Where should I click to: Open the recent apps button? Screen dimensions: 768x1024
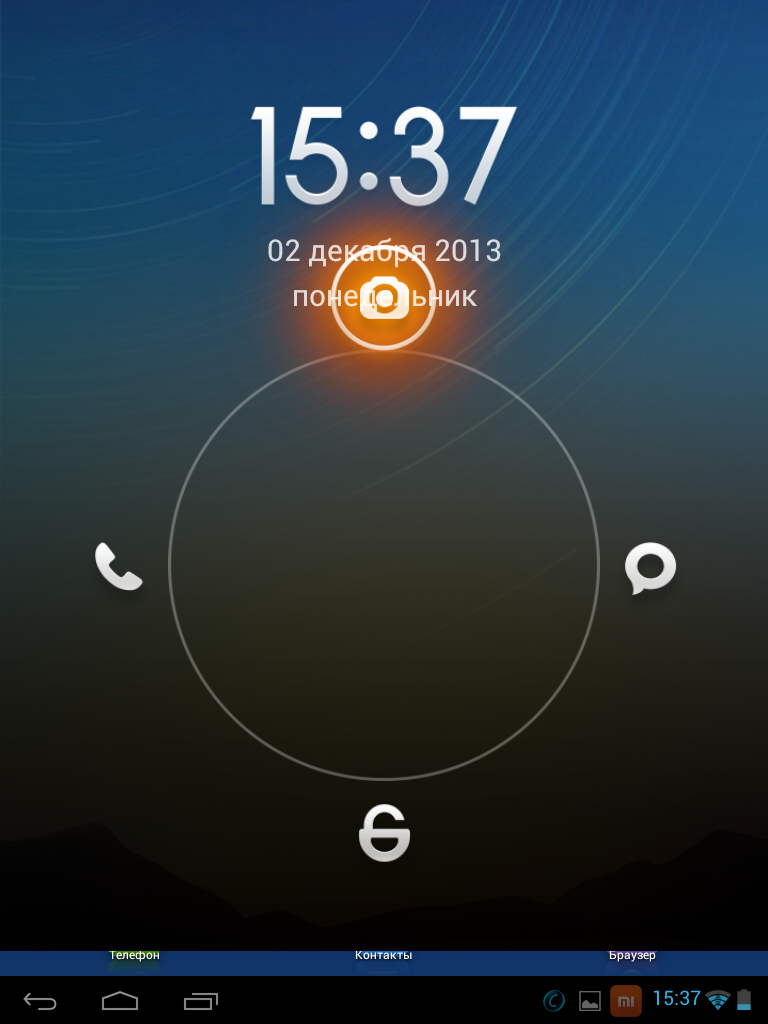click(200, 1000)
